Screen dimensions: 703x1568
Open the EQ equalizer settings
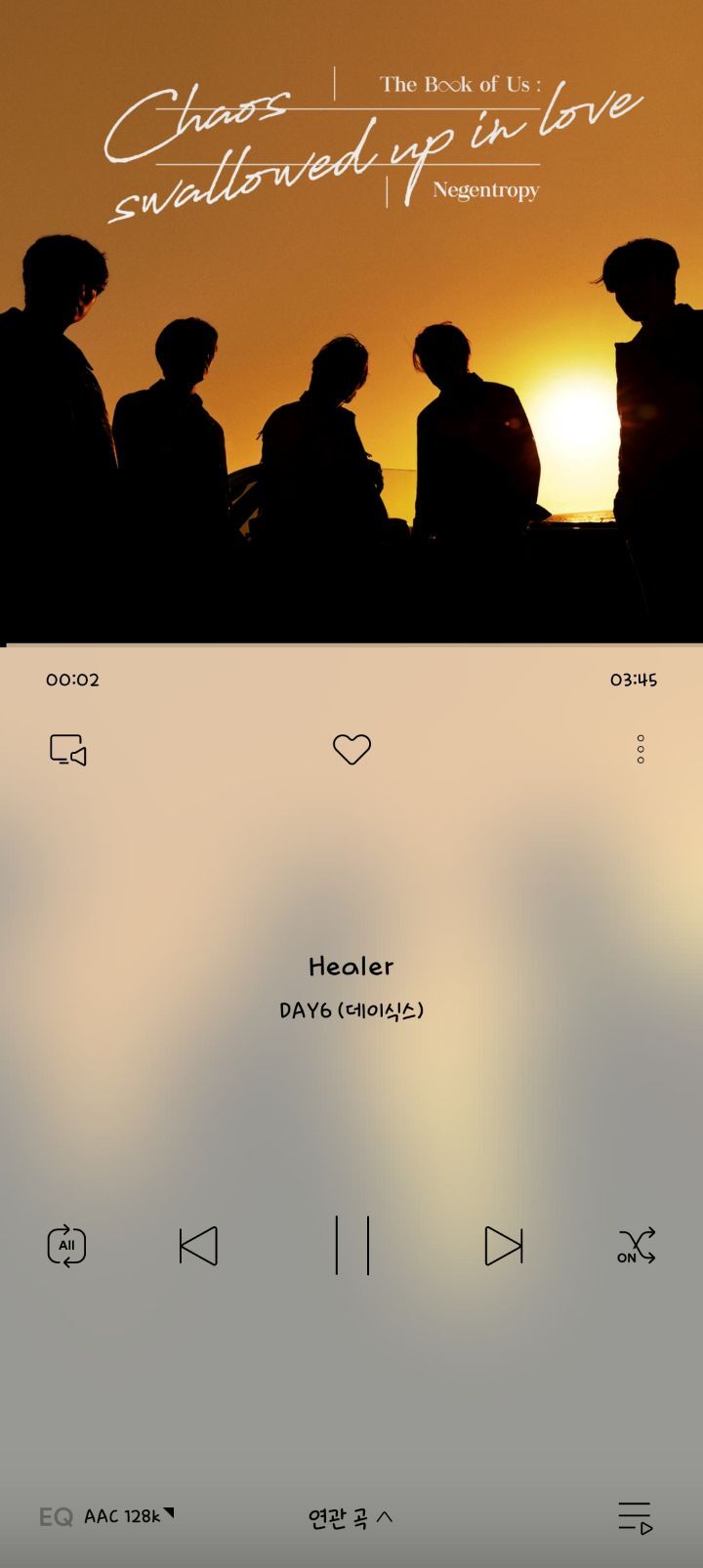click(57, 1517)
